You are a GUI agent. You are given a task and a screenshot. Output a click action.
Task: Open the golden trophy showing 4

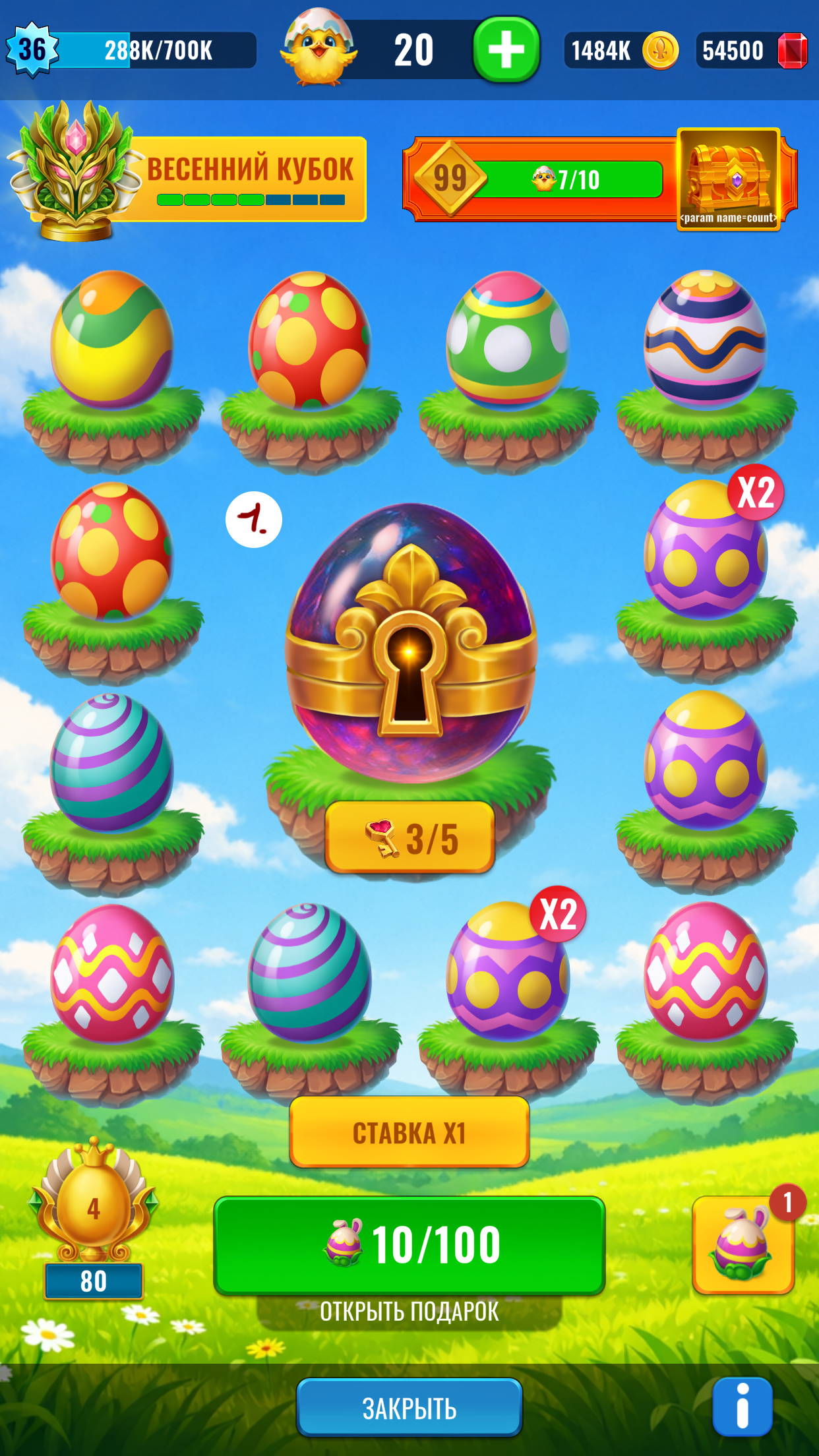[x=93, y=1207]
